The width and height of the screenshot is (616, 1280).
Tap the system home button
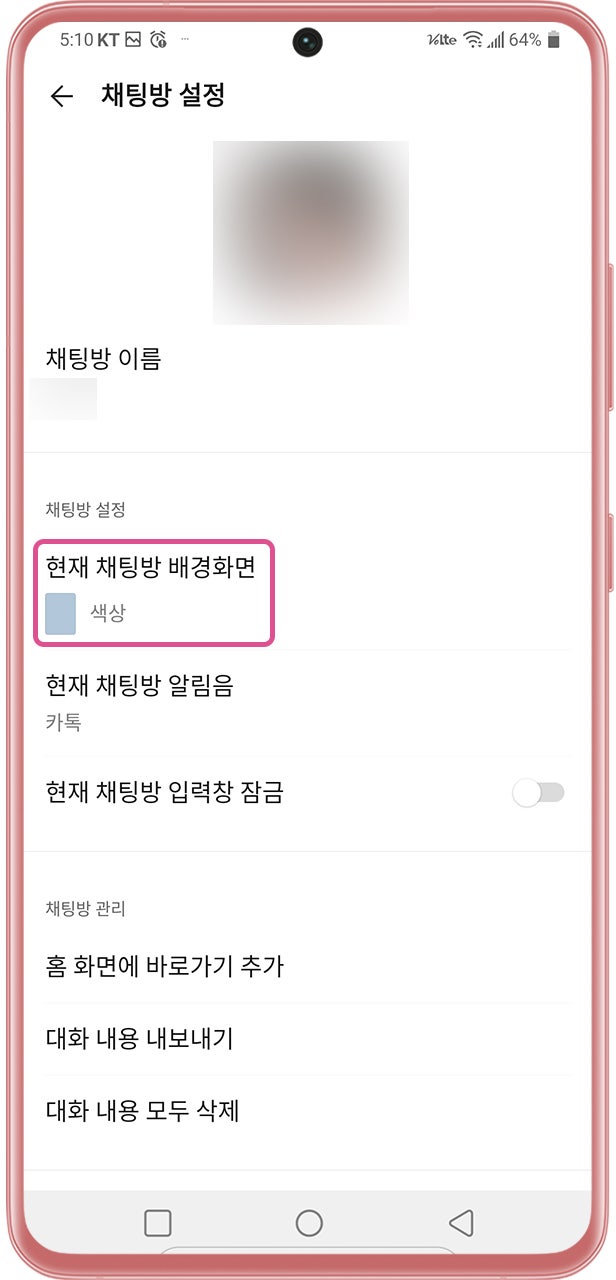(309, 1222)
